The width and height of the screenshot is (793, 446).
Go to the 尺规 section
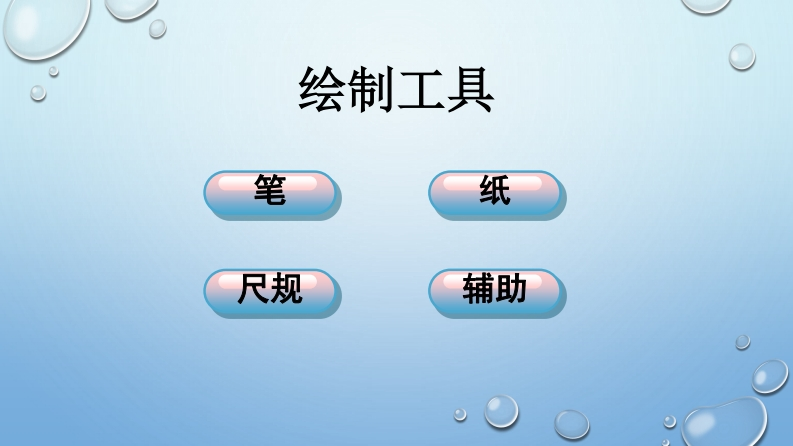pyautogui.click(x=271, y=291)
